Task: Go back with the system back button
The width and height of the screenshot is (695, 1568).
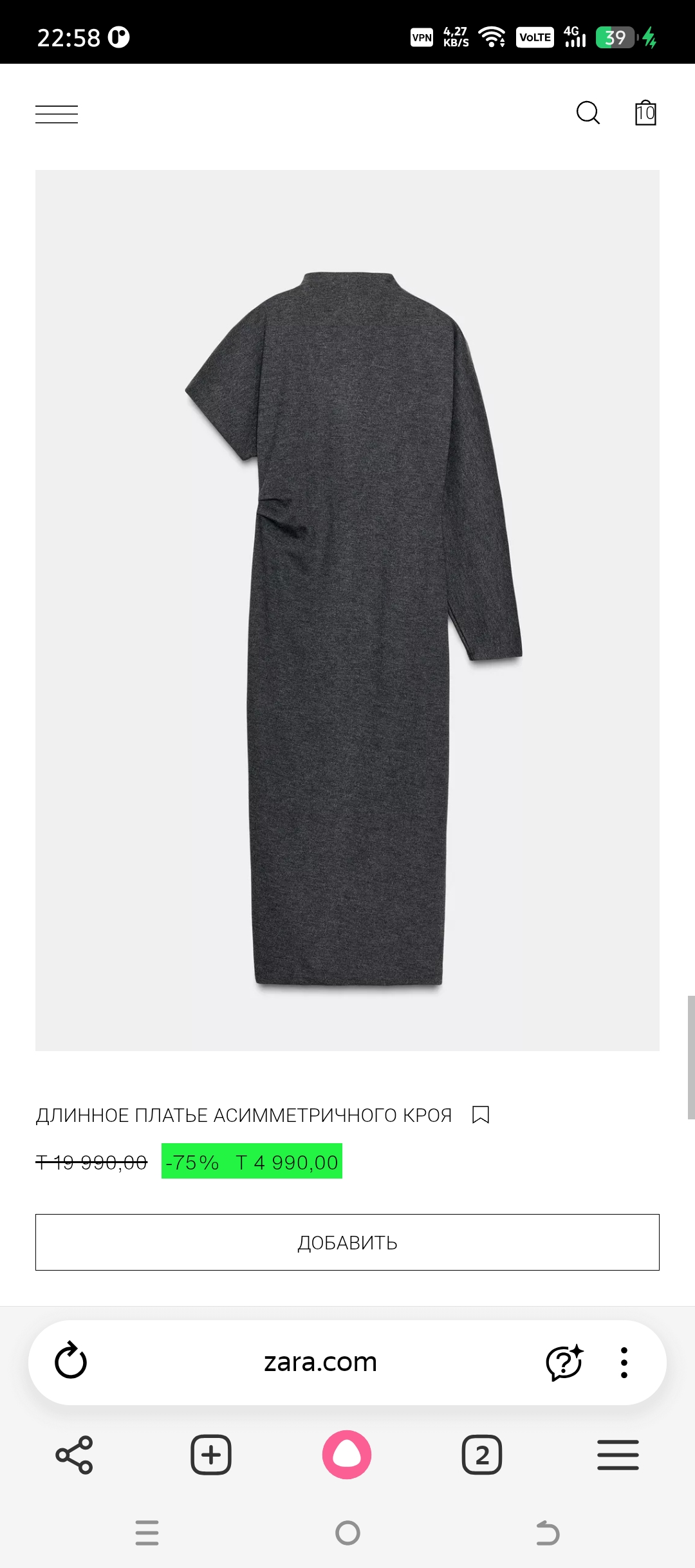Action: point(548,1533)
